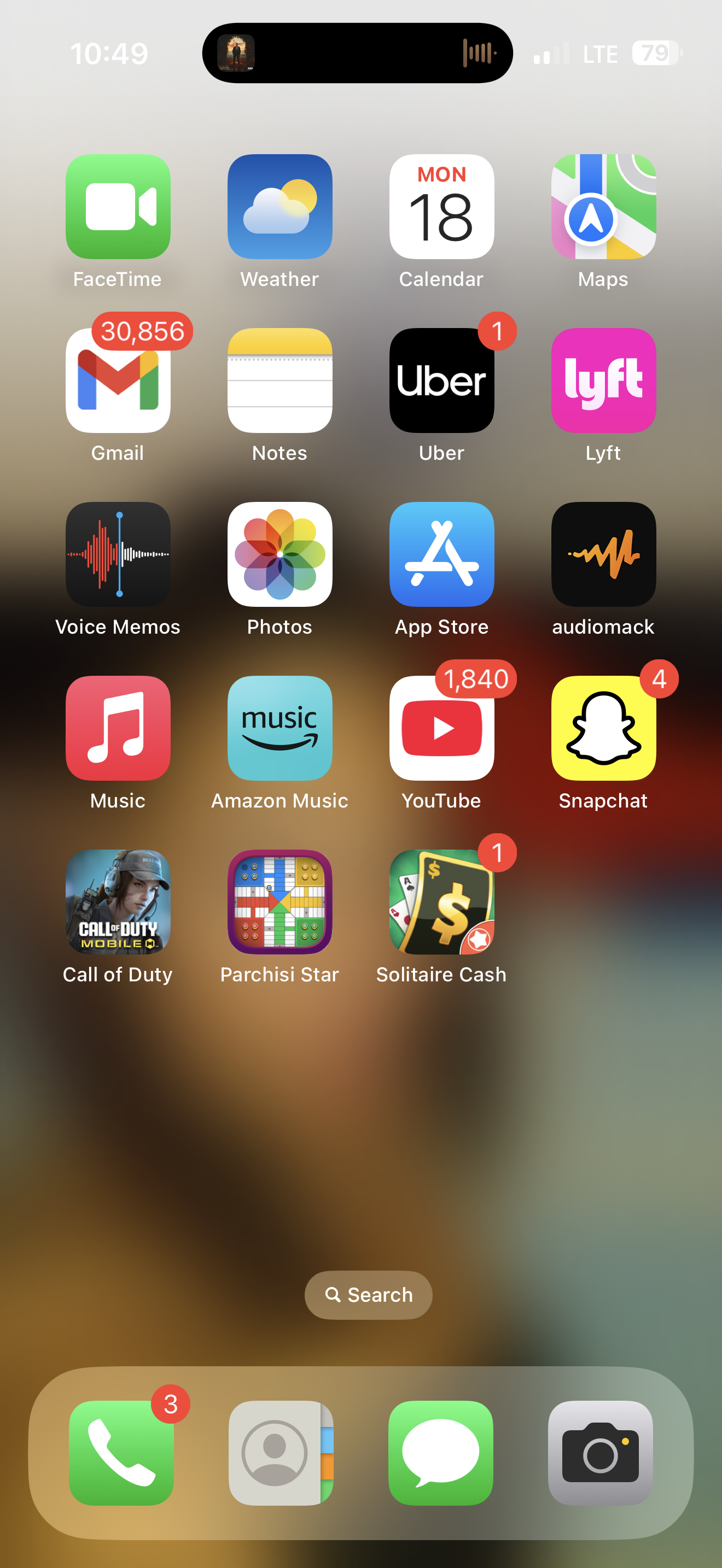Open the Calendar app
This screenshot has width=722, height=1568.
[441, 206]
